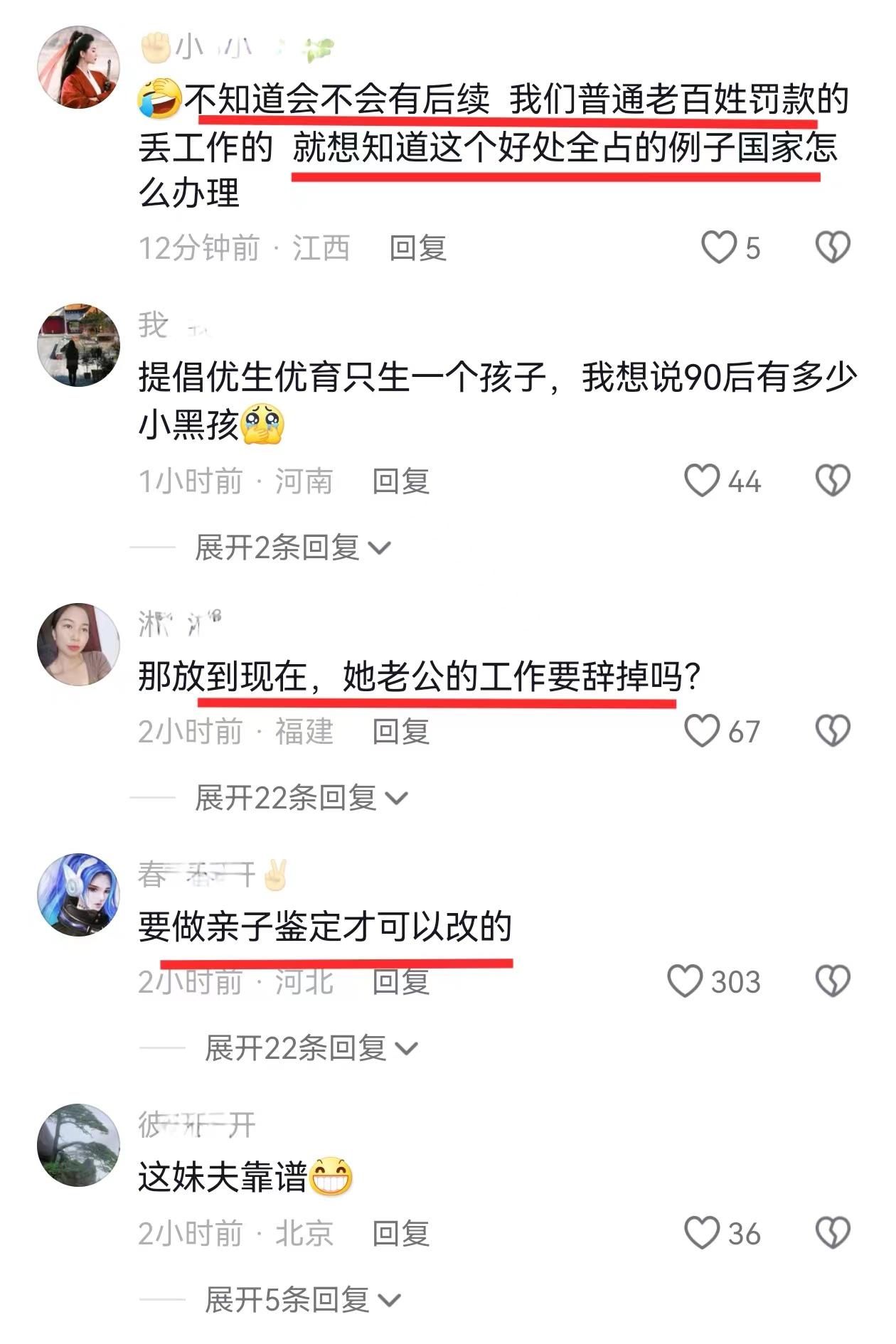
Task: Like the comment from 福建
Action: (702, 731)
